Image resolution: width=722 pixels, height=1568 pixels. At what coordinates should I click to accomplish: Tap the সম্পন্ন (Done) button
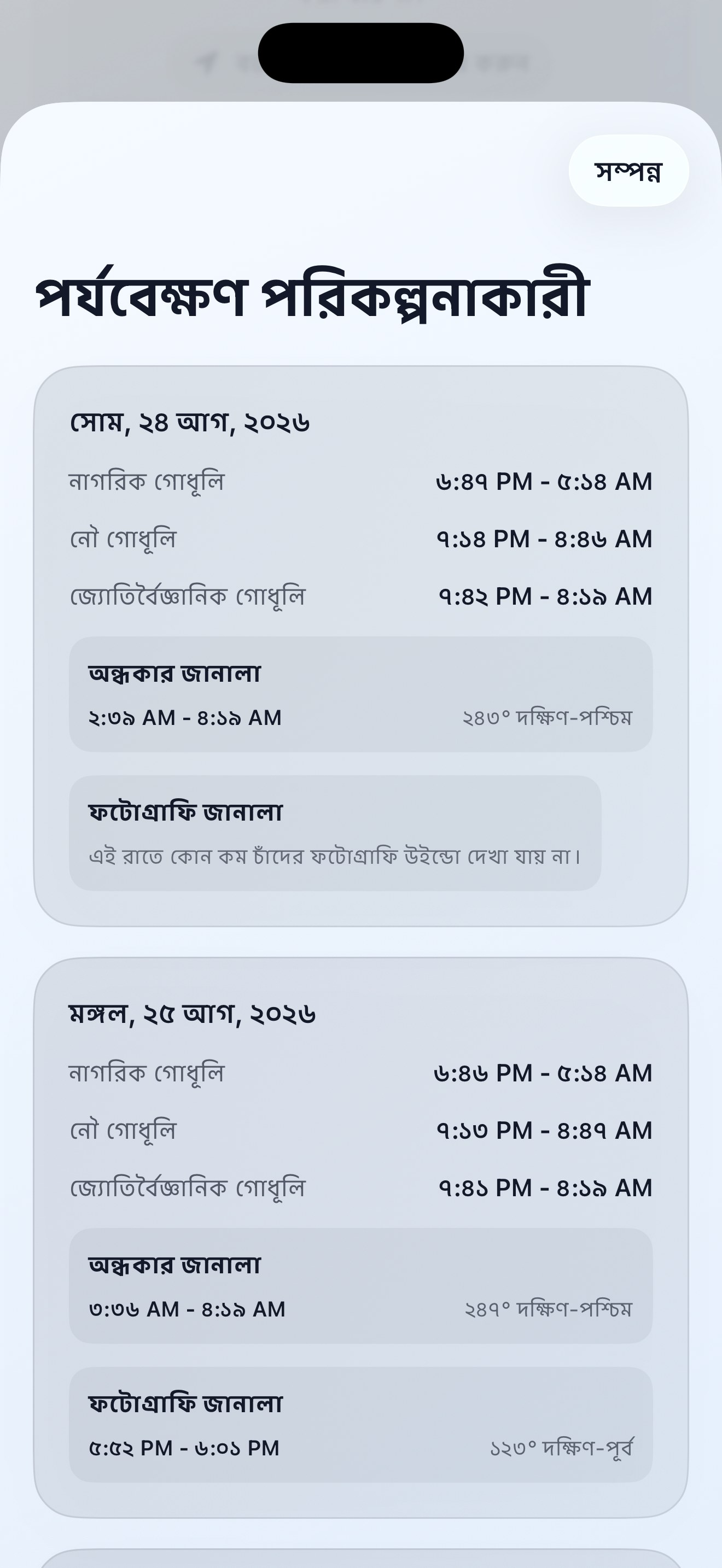click(628, 171)
